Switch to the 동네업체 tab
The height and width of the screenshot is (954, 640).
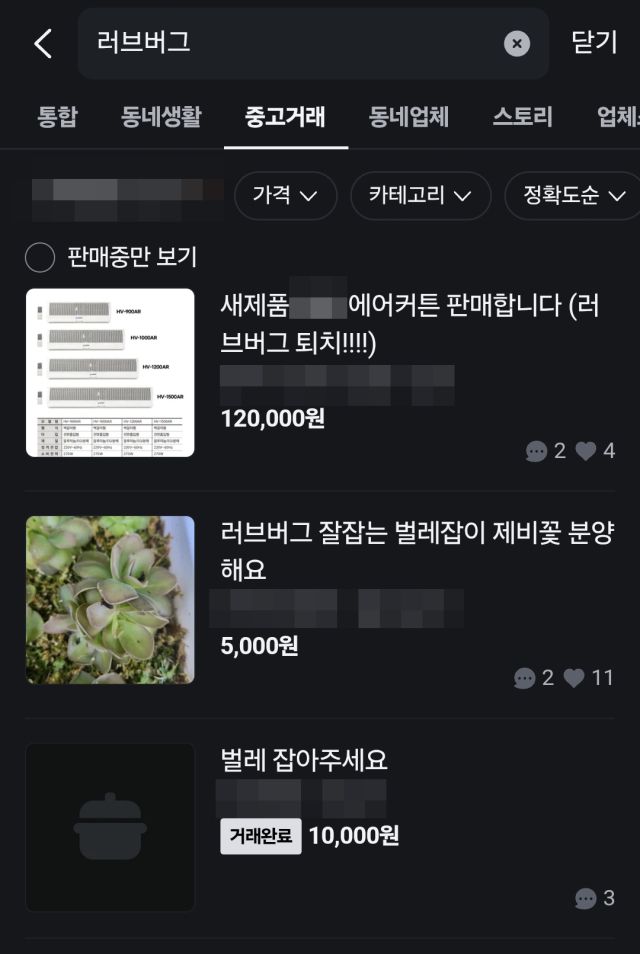coord(409,117)
